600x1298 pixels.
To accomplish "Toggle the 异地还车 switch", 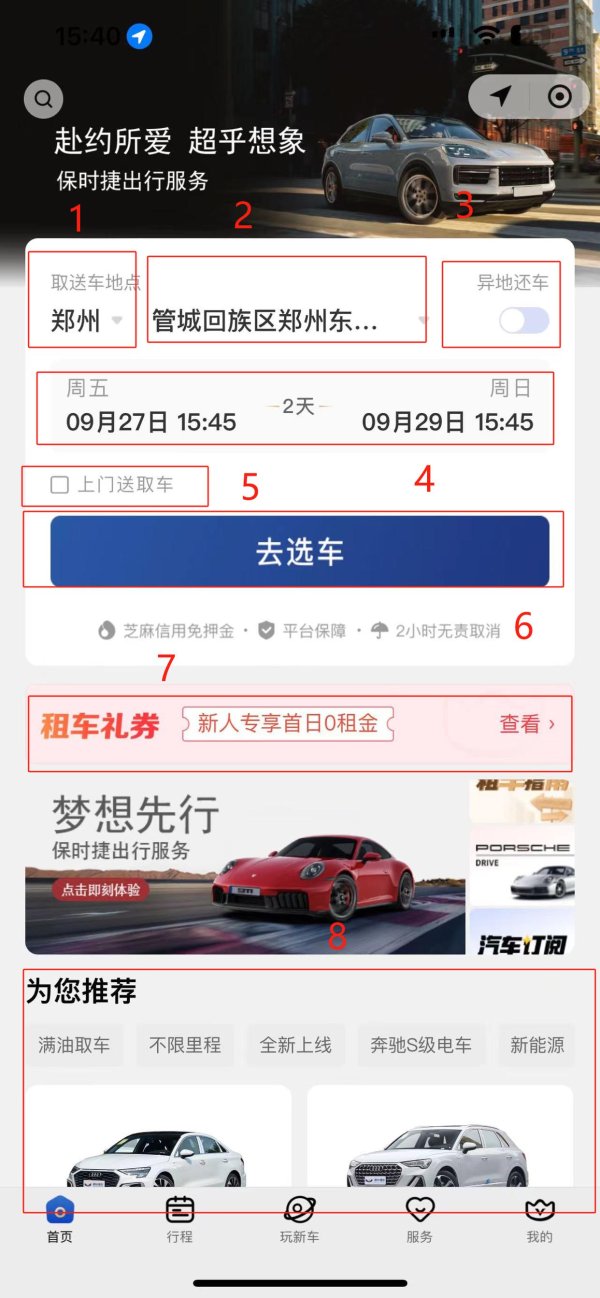I will coord(524,320).
